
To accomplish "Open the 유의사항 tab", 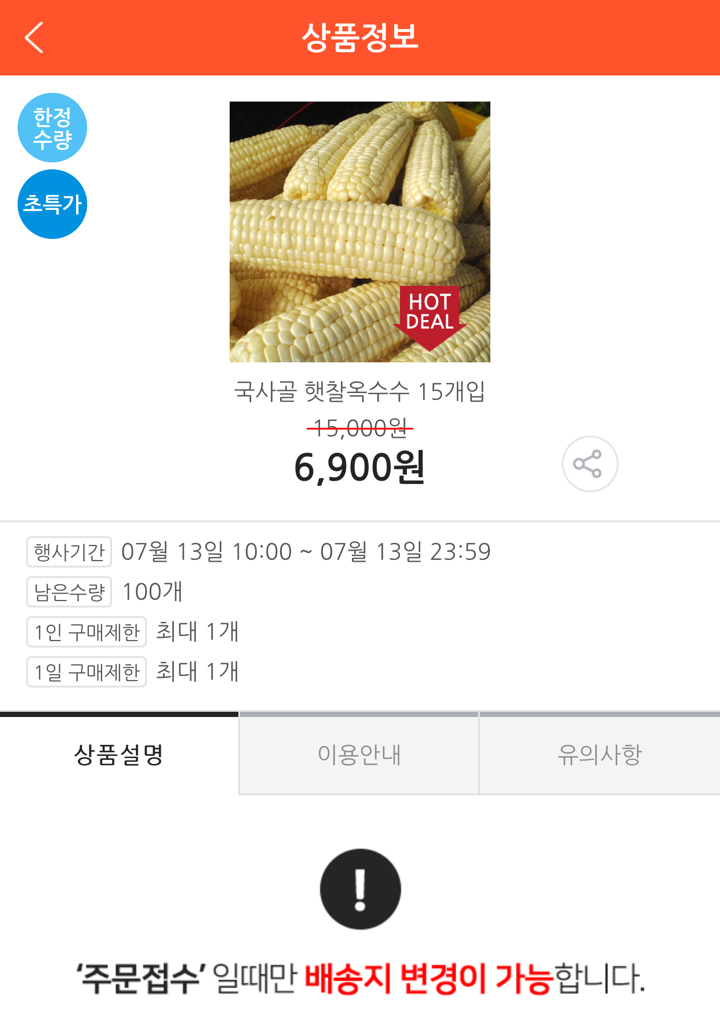I will pos(599,755).
